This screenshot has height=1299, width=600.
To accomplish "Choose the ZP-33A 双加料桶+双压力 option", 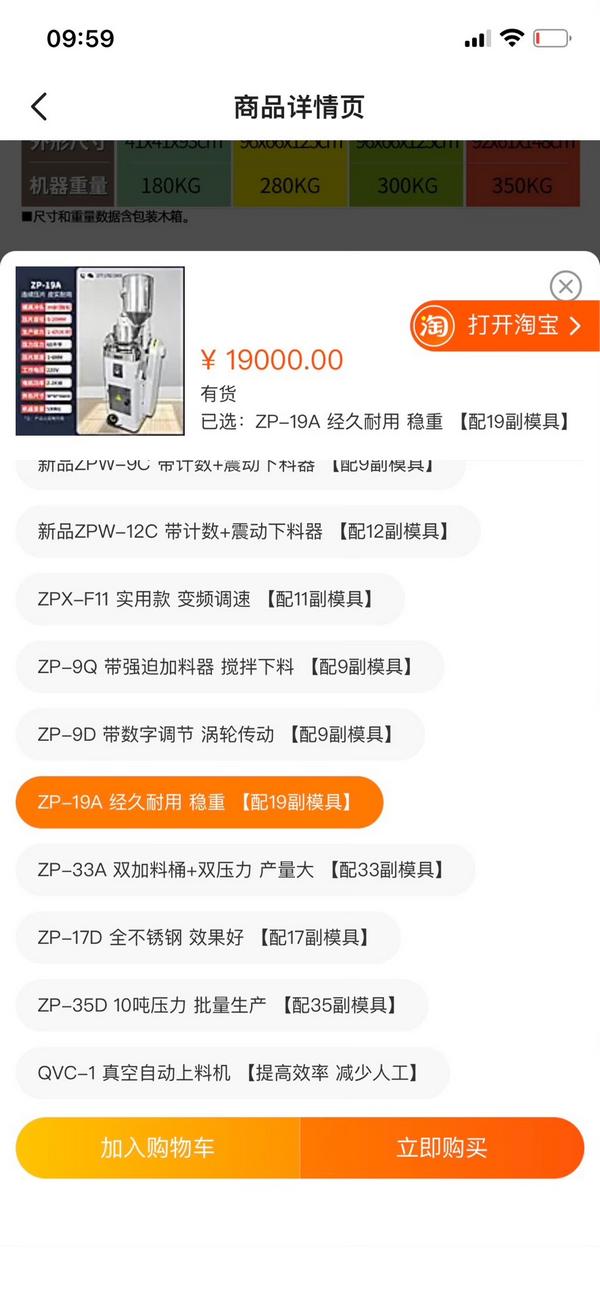I will pyautogui.click(x=243, y=870).
